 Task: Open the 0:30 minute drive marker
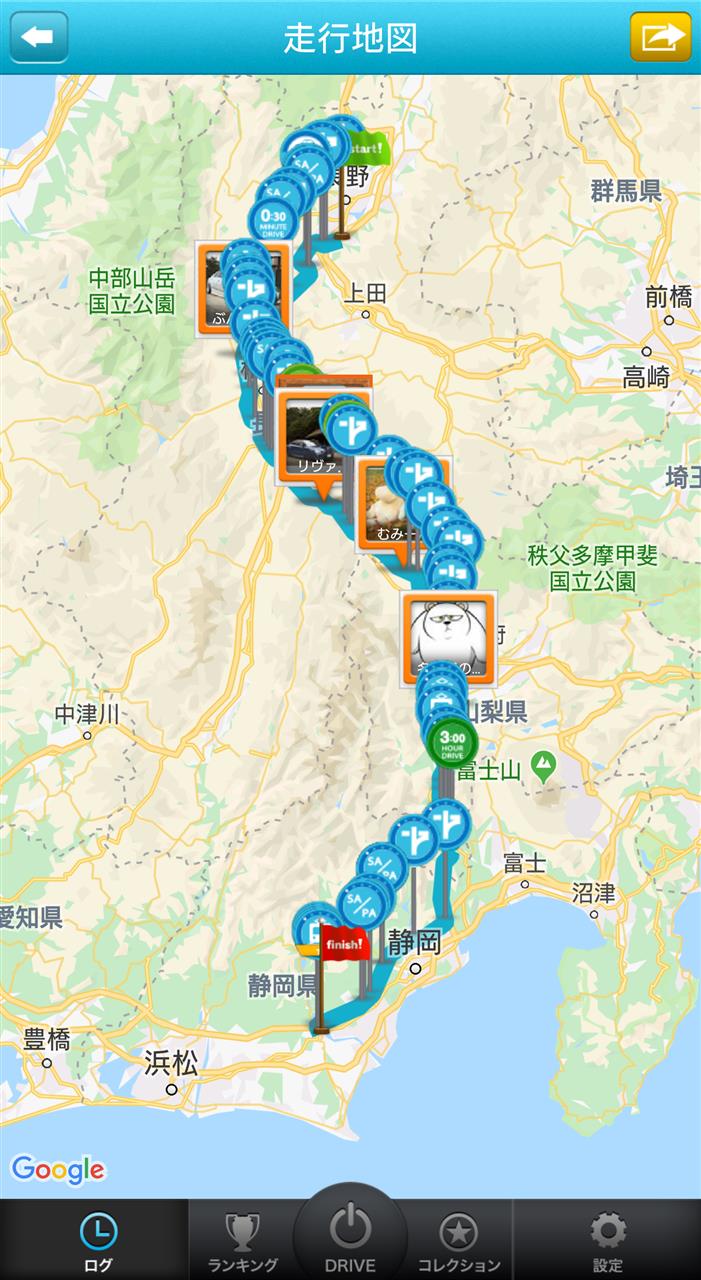point(272,218)
